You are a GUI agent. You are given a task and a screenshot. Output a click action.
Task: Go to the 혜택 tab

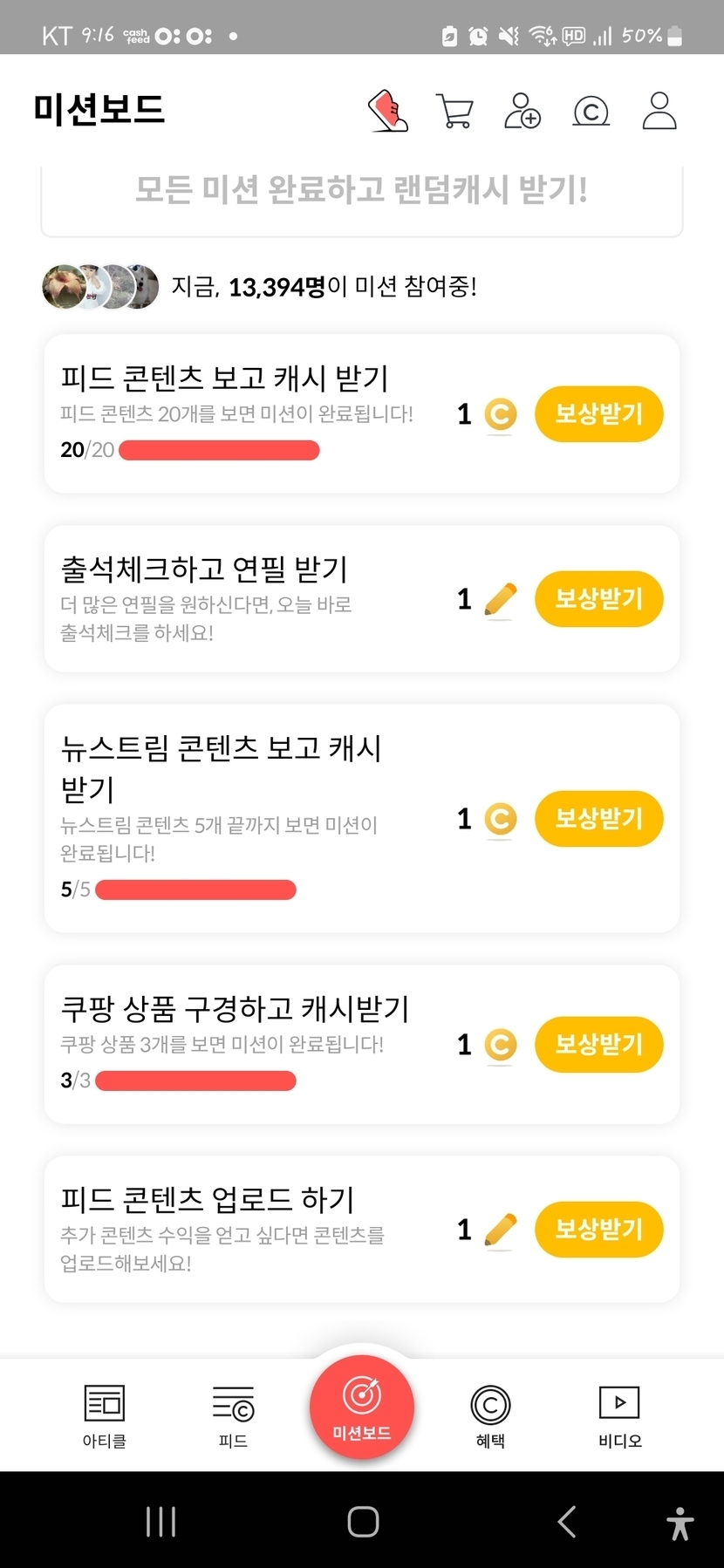point(490,1415)
